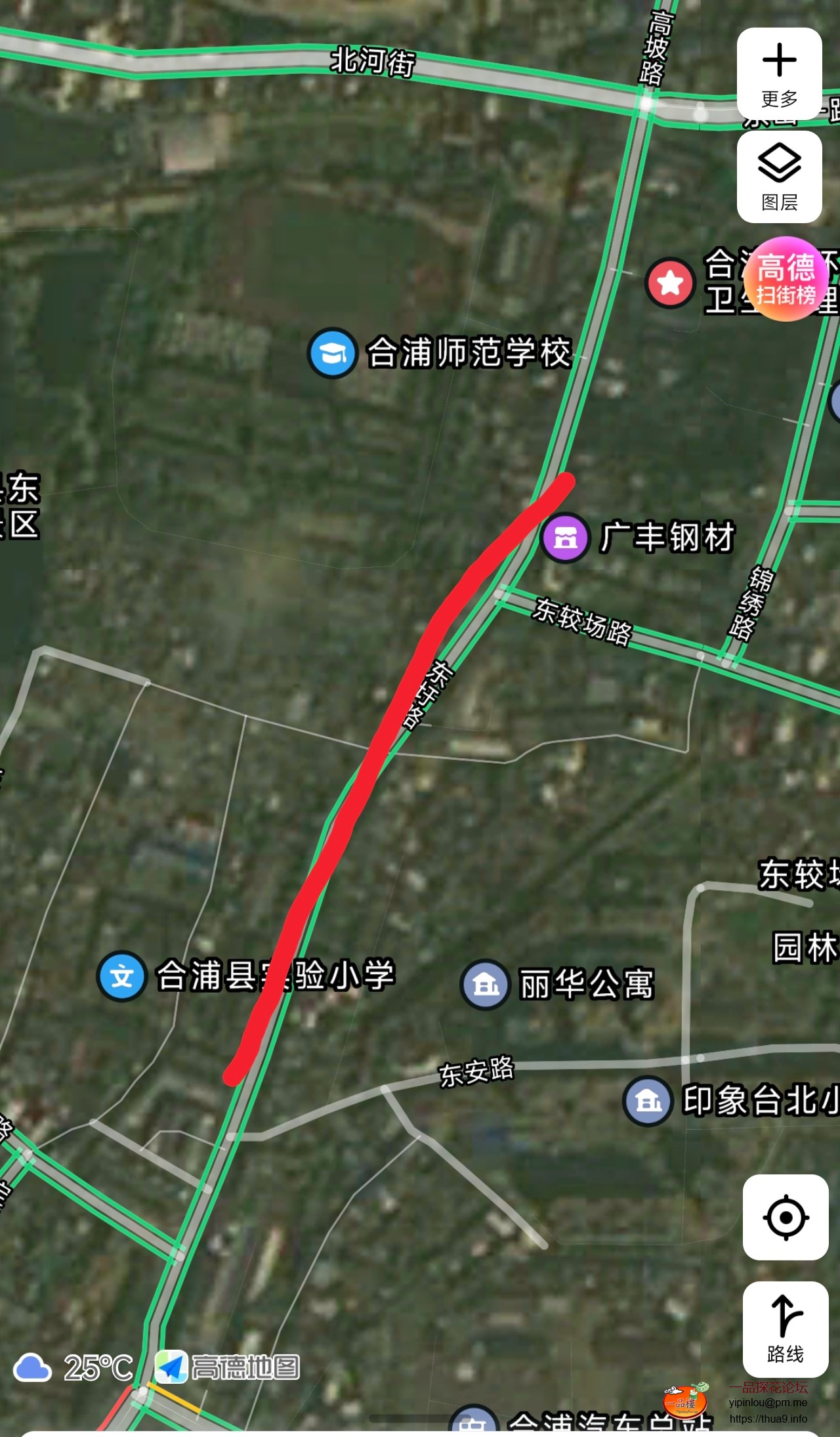Select the 印象台北 residence marker
This screenshot has height=1437, width=840.
(x=648, y=1101)
